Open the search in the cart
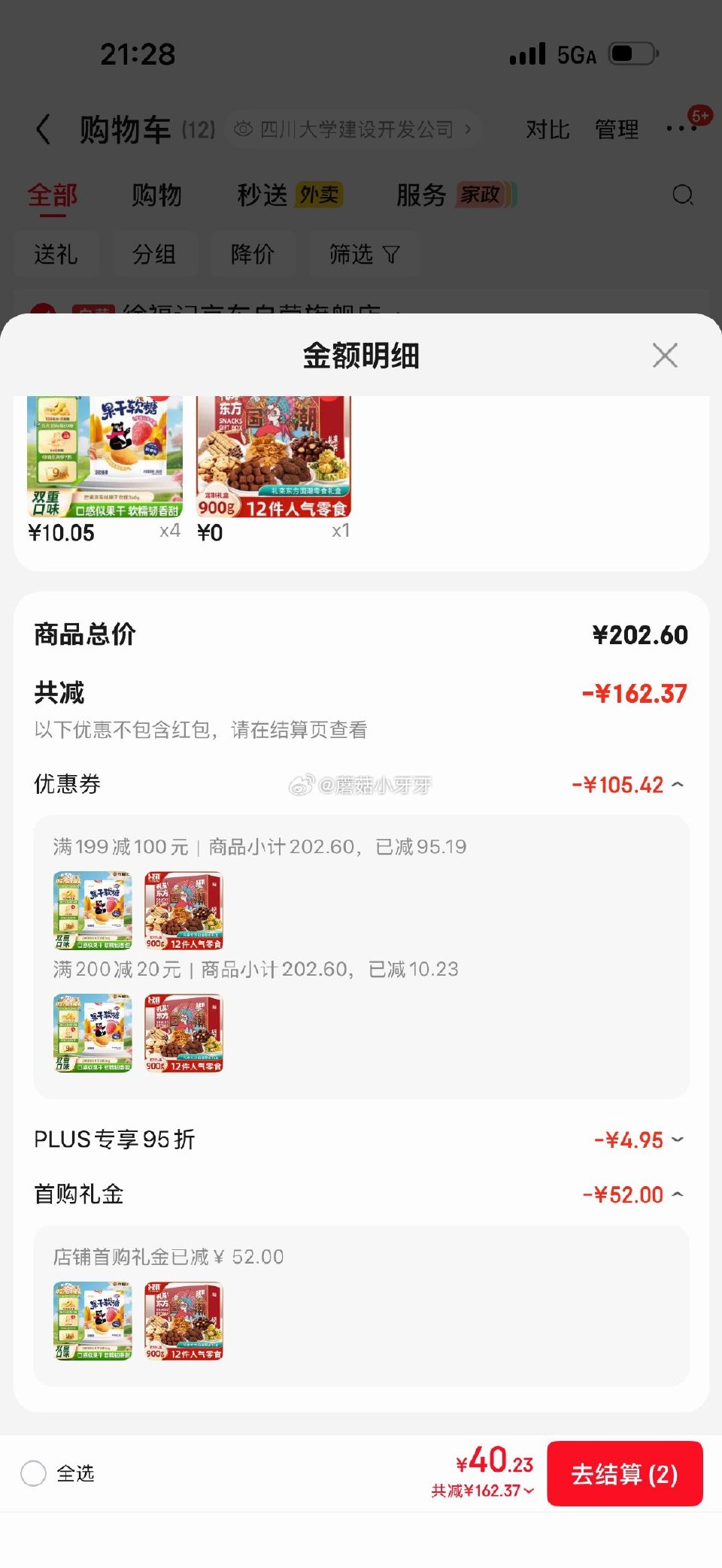The height and width of the screenshot is (1568, 722). tap(682, 195)
